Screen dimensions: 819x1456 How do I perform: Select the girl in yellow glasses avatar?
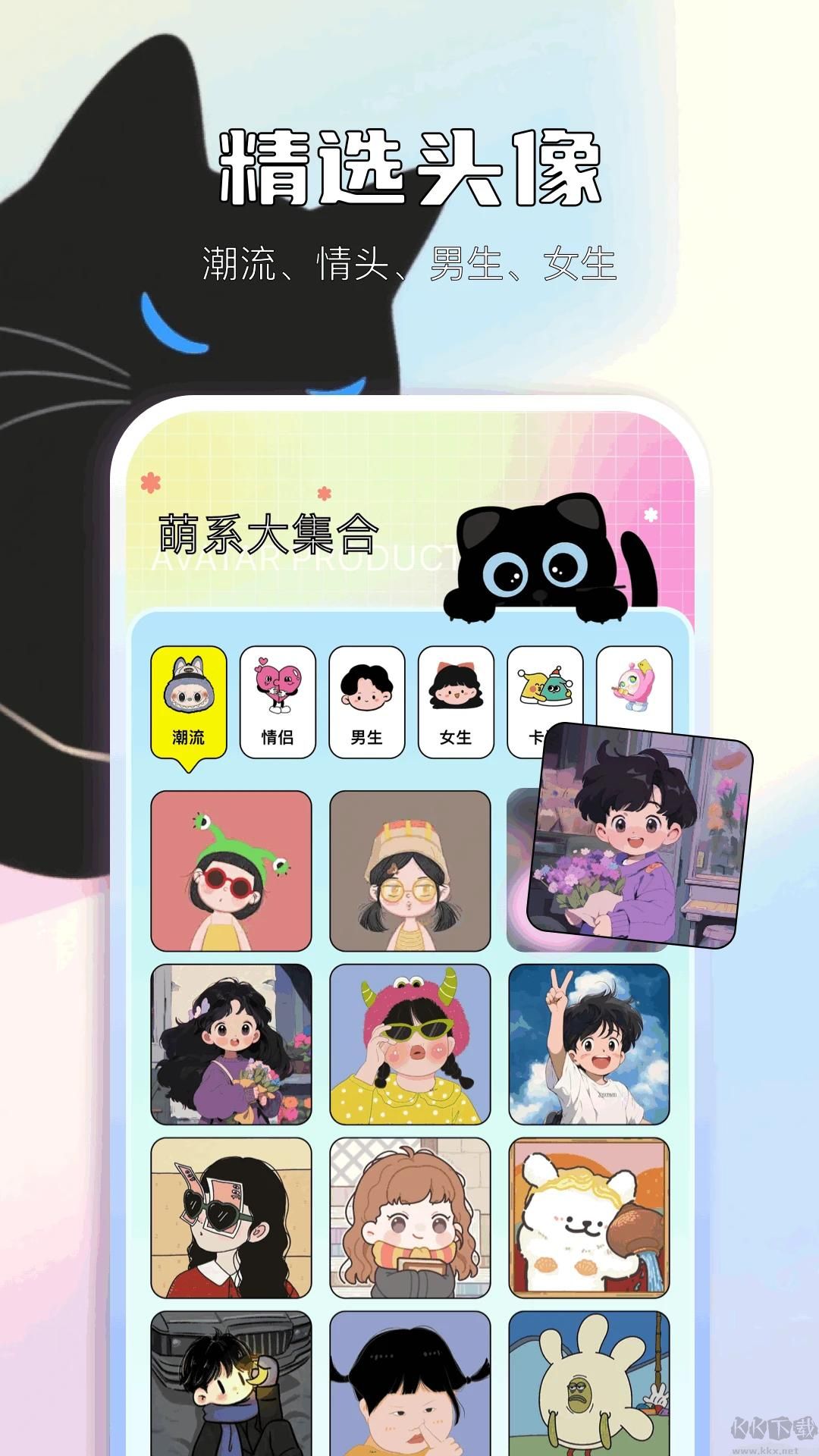point(409,868)
